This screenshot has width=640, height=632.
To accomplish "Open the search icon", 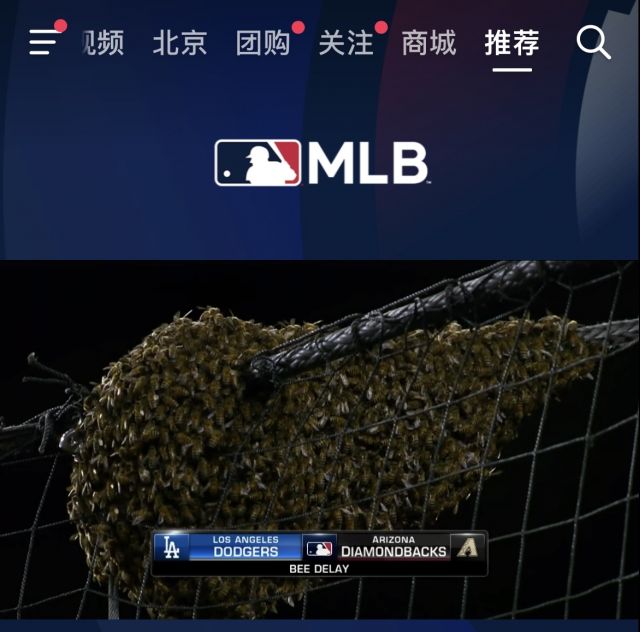I will pos(593,42).
